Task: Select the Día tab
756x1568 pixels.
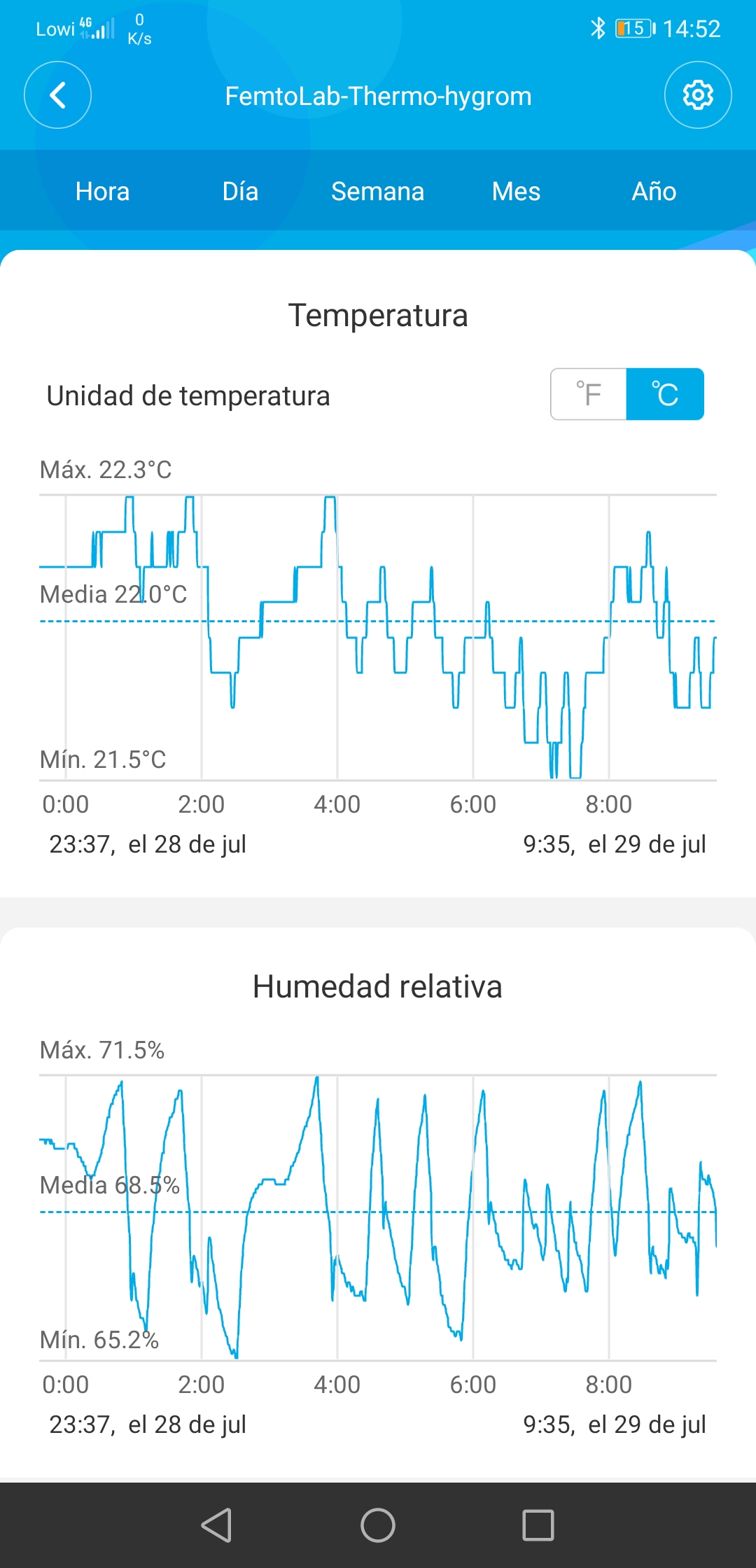Action: click(240, 191)
